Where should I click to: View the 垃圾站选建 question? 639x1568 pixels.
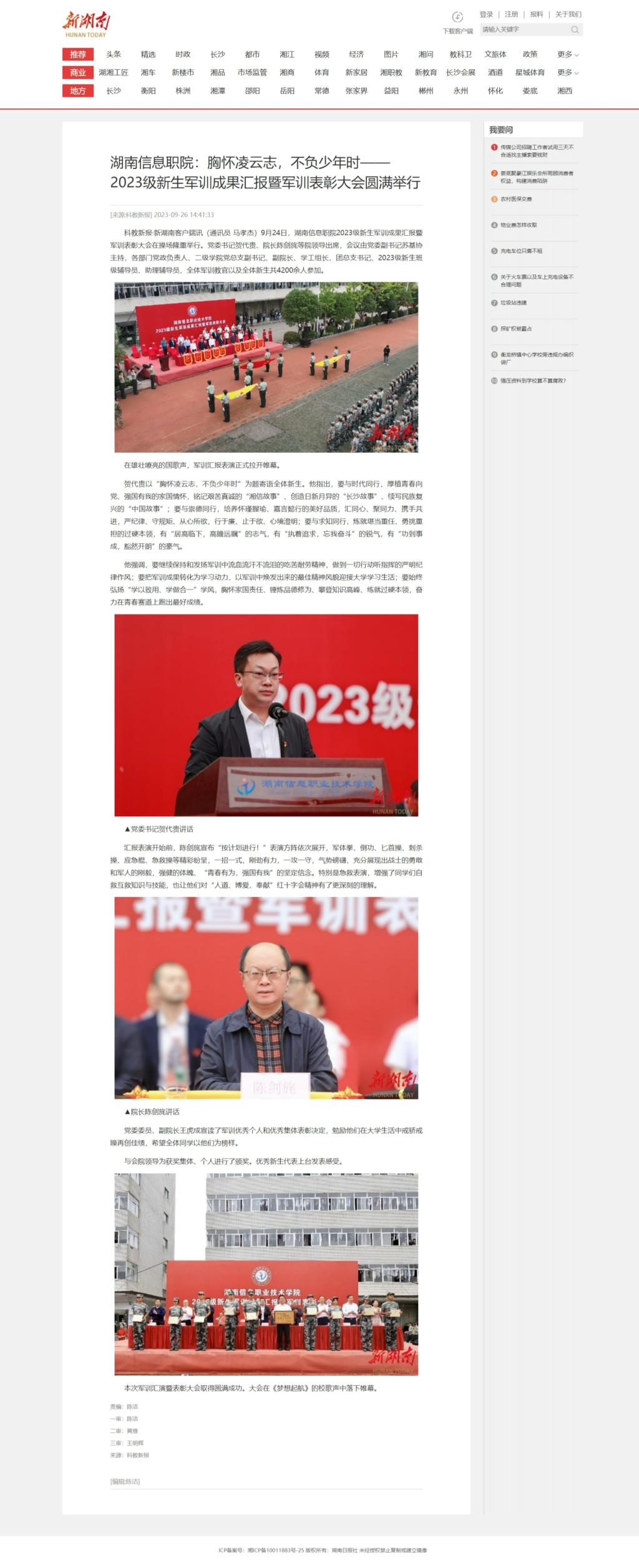pyautogui.click(x=514, y=302)
